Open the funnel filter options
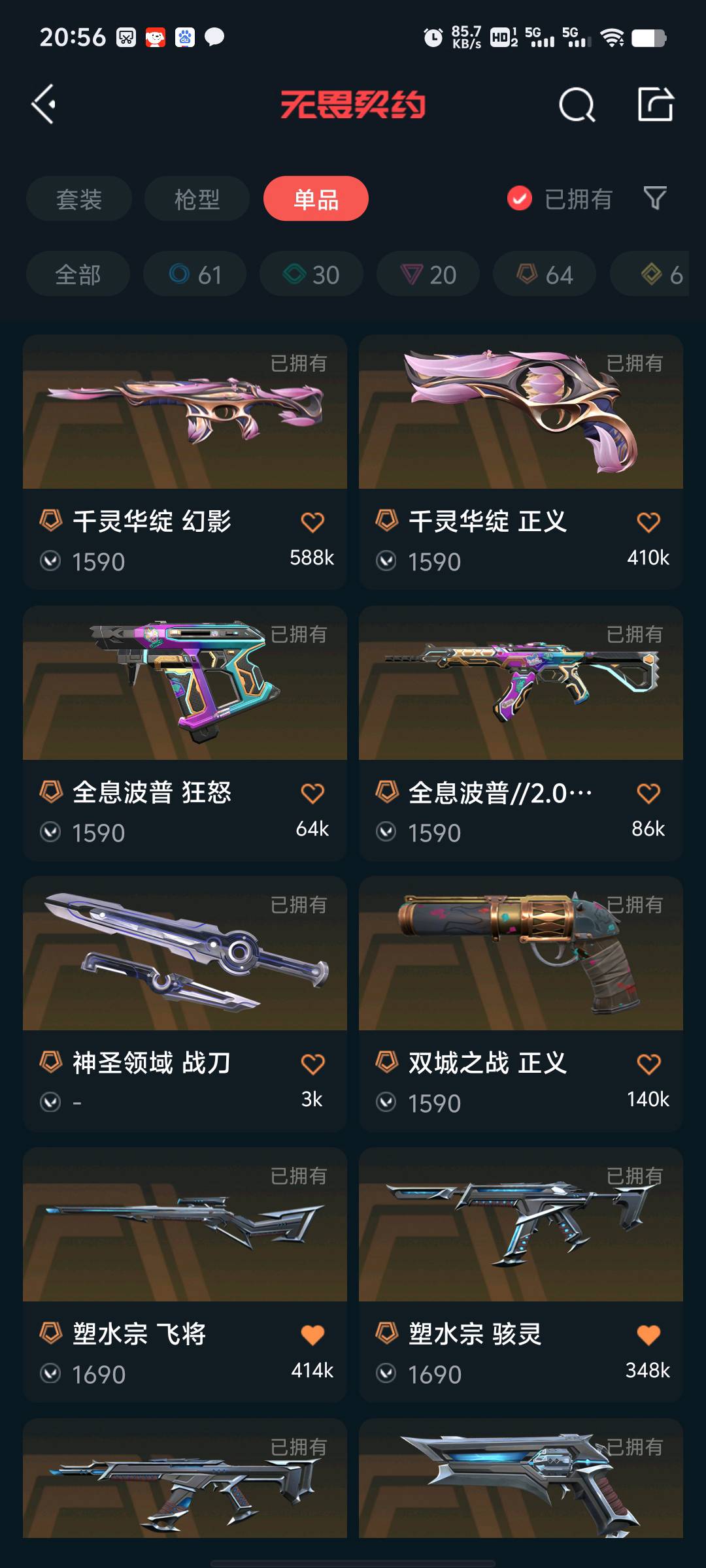 (655, 198)
